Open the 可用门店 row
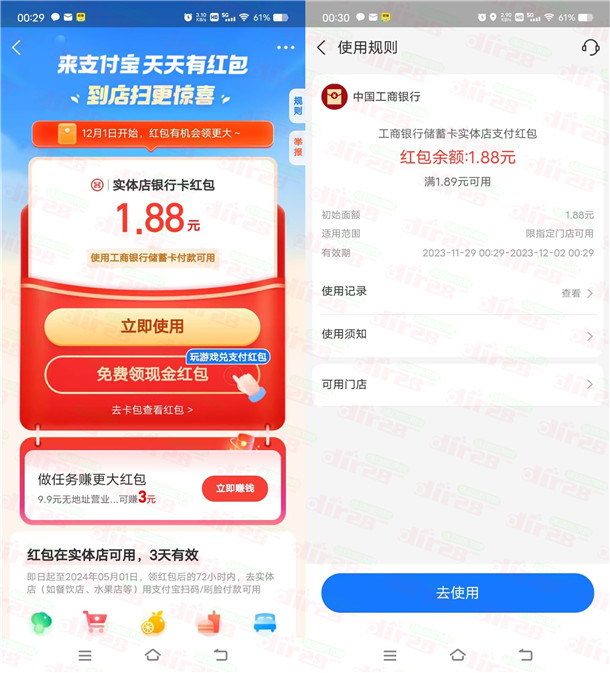Screen dimensions: 610x673 click(457, 384)
